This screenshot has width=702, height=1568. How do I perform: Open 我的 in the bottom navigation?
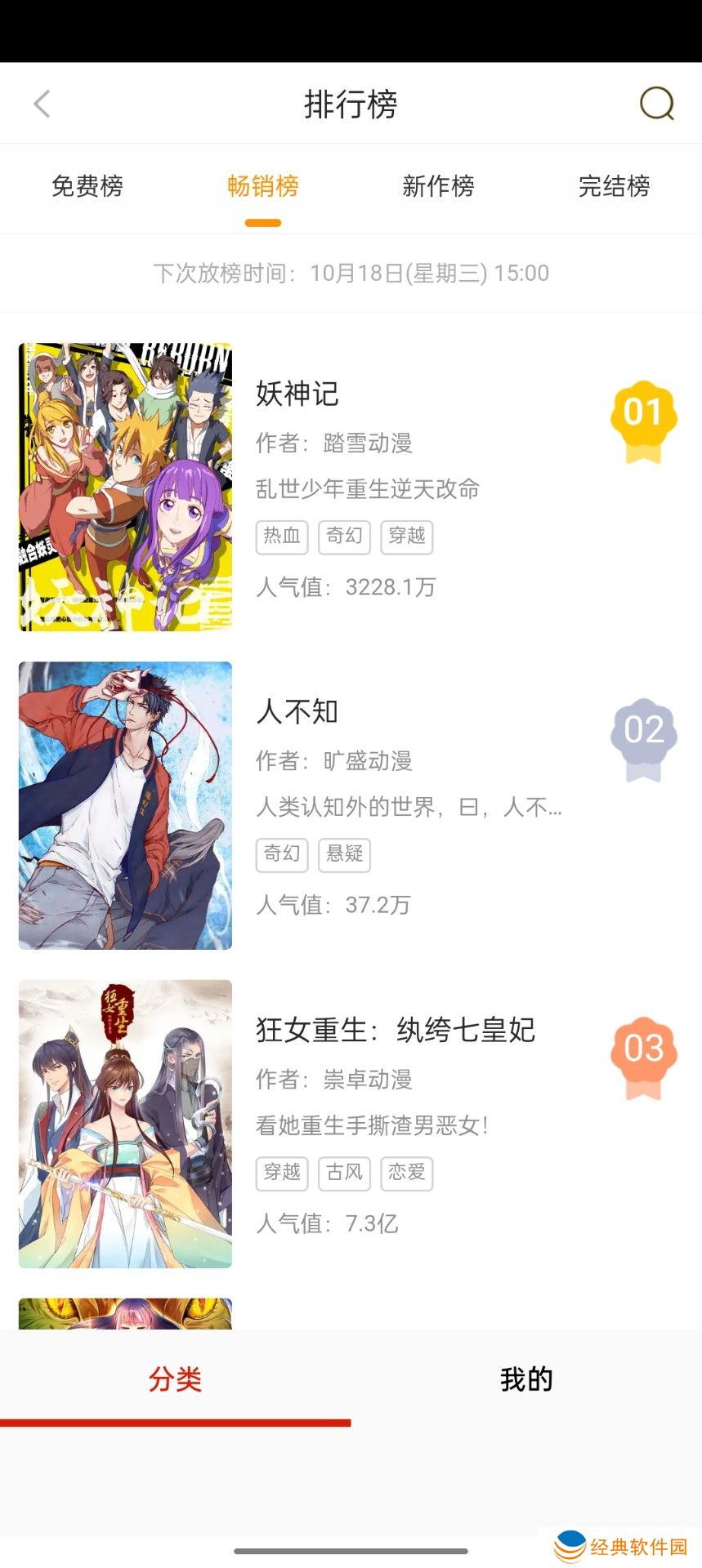pyautogui.click(x=526, y=1379)
